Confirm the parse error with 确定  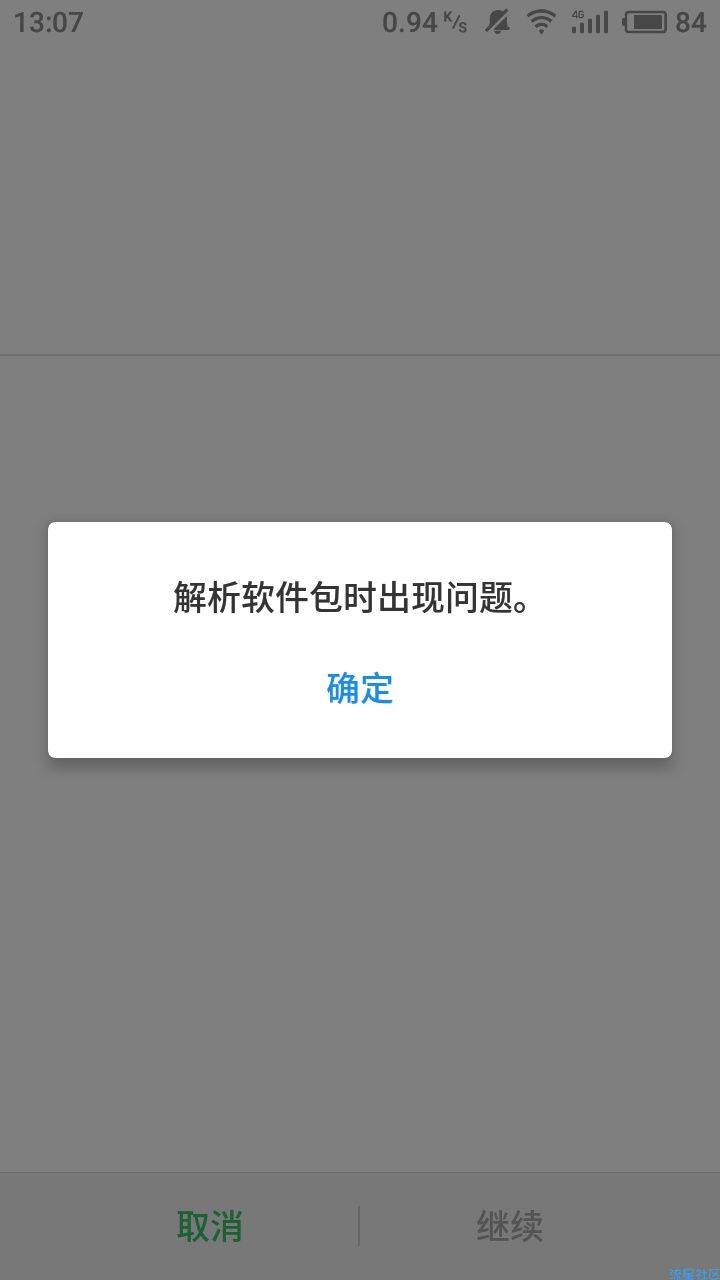click(360, 689)
